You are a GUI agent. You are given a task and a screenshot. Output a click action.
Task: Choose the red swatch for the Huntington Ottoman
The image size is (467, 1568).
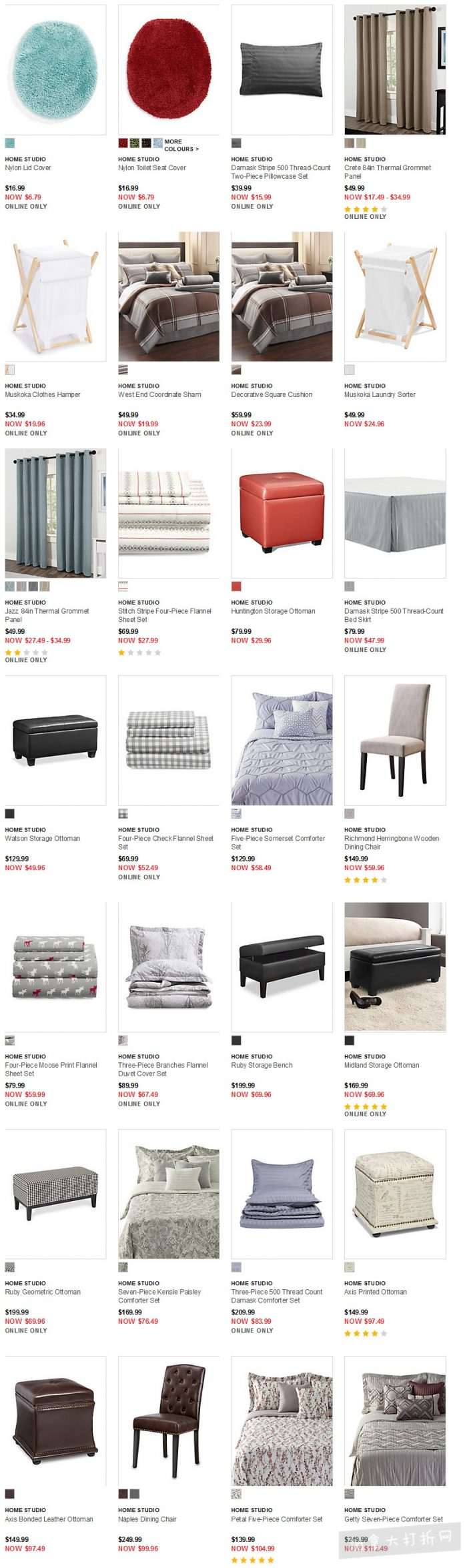click(236, 586)
